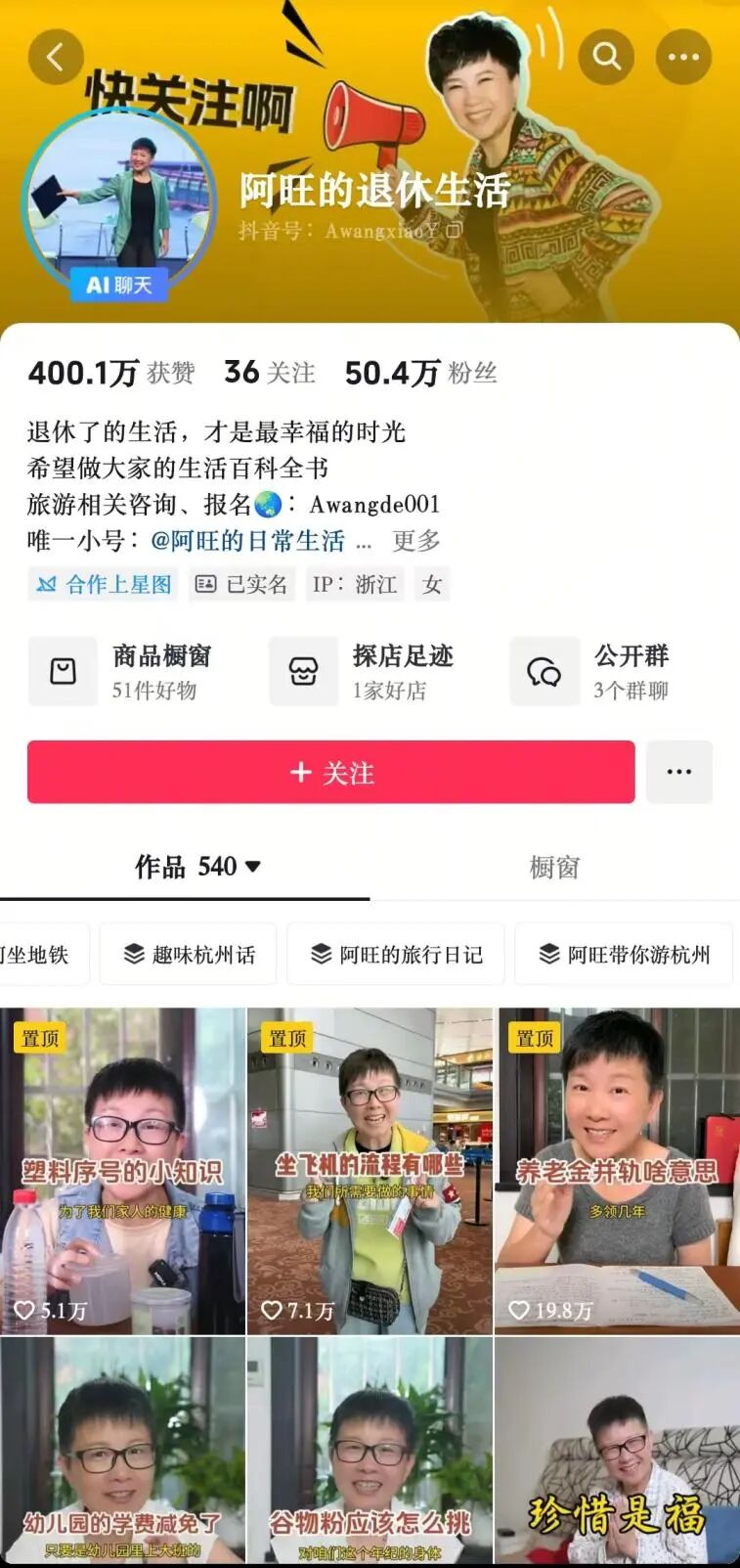Open the @阿旺的日常生活 account link

coord(247,541)
